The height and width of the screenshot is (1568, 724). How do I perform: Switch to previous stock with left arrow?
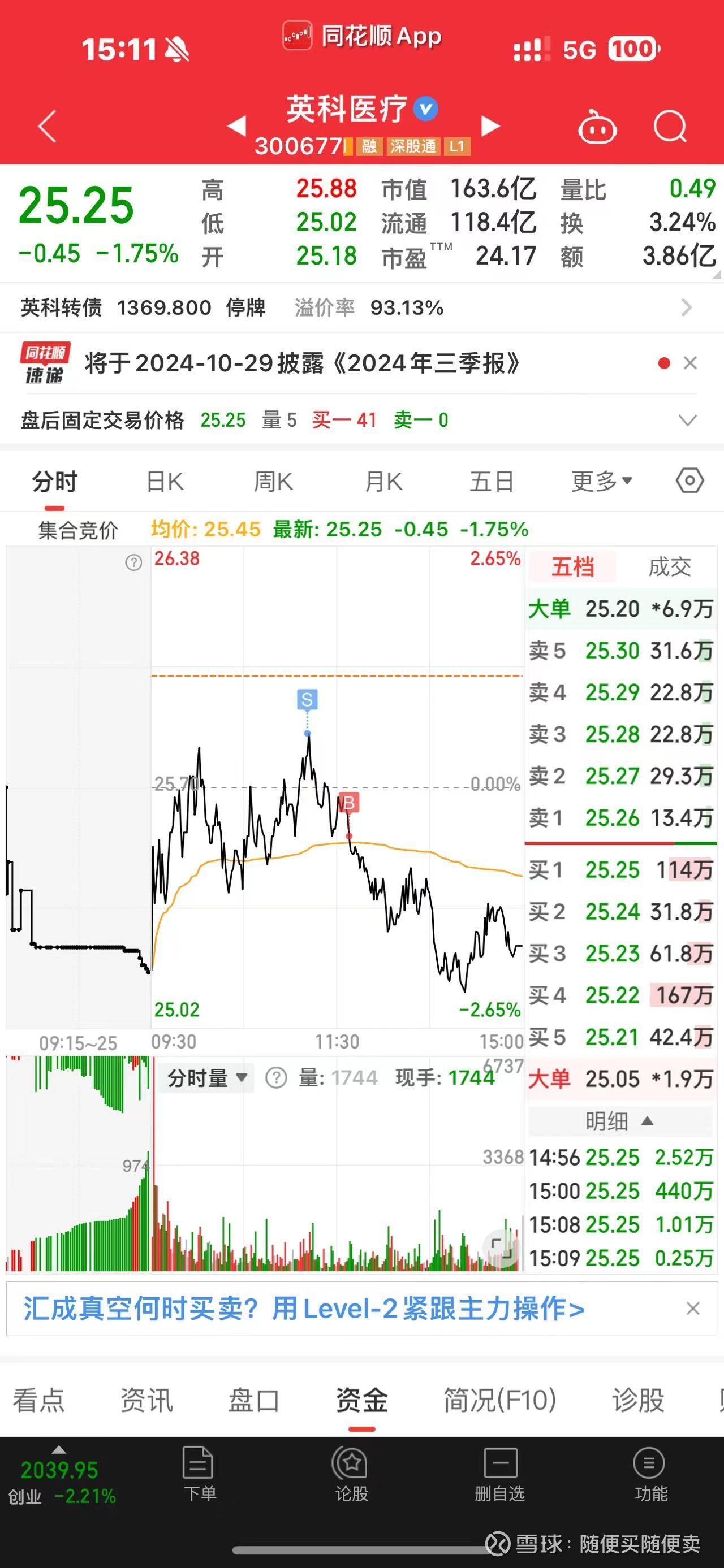pos(237,125)
